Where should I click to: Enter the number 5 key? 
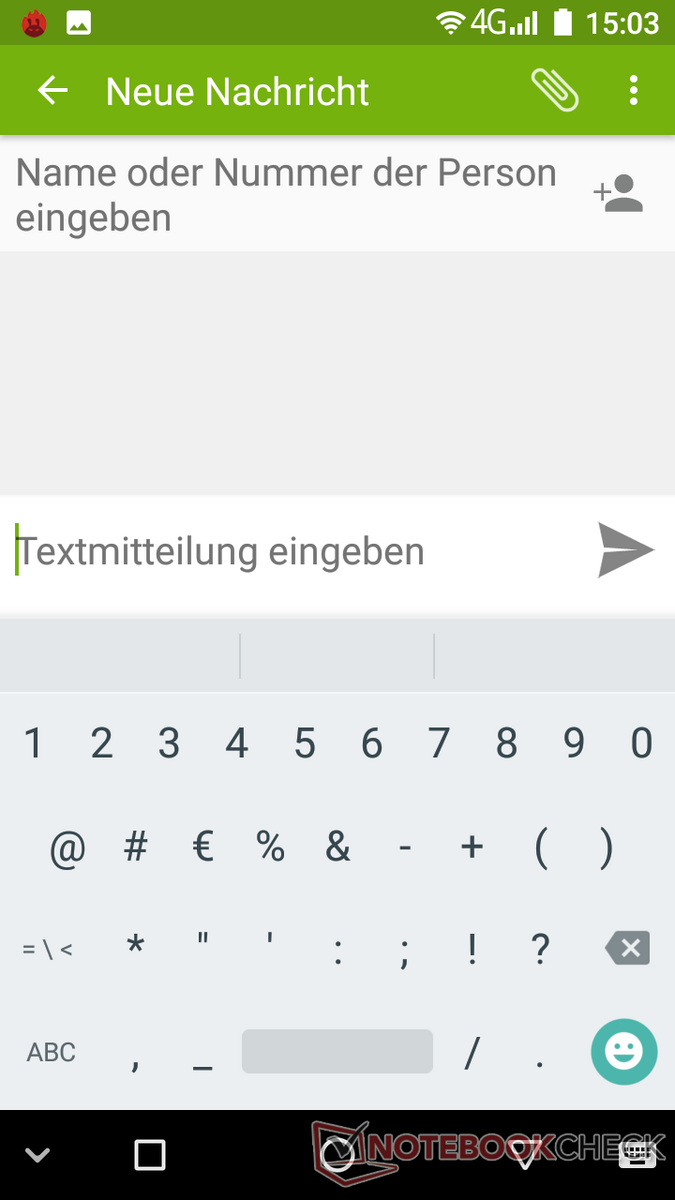pos(304,744)
